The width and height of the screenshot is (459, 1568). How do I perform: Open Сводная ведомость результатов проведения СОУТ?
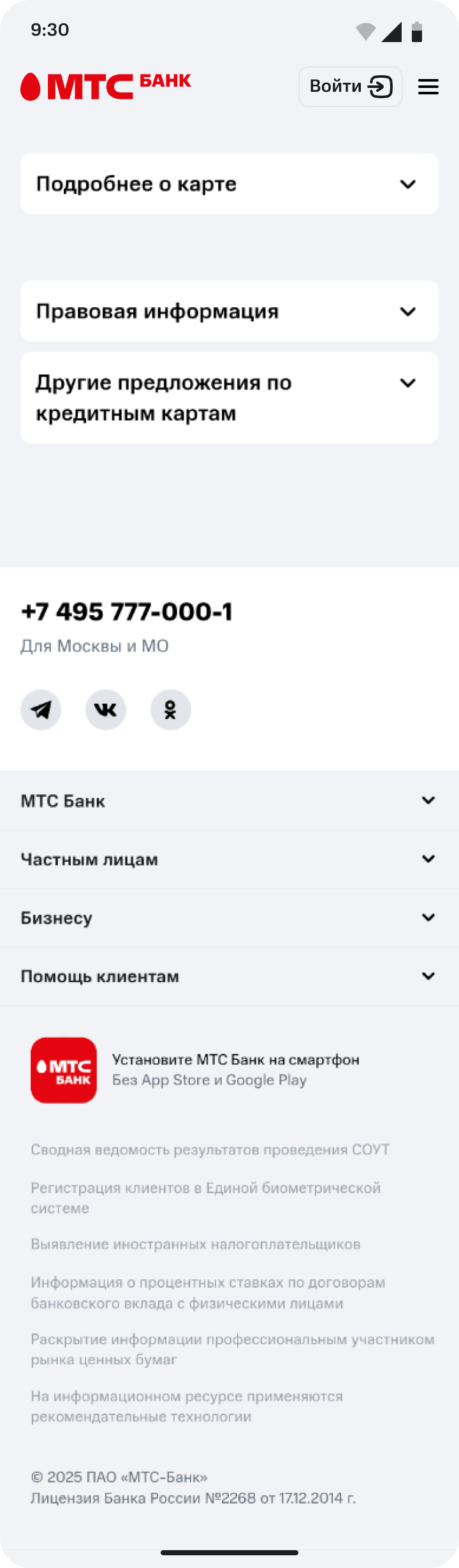(210, 1149)
